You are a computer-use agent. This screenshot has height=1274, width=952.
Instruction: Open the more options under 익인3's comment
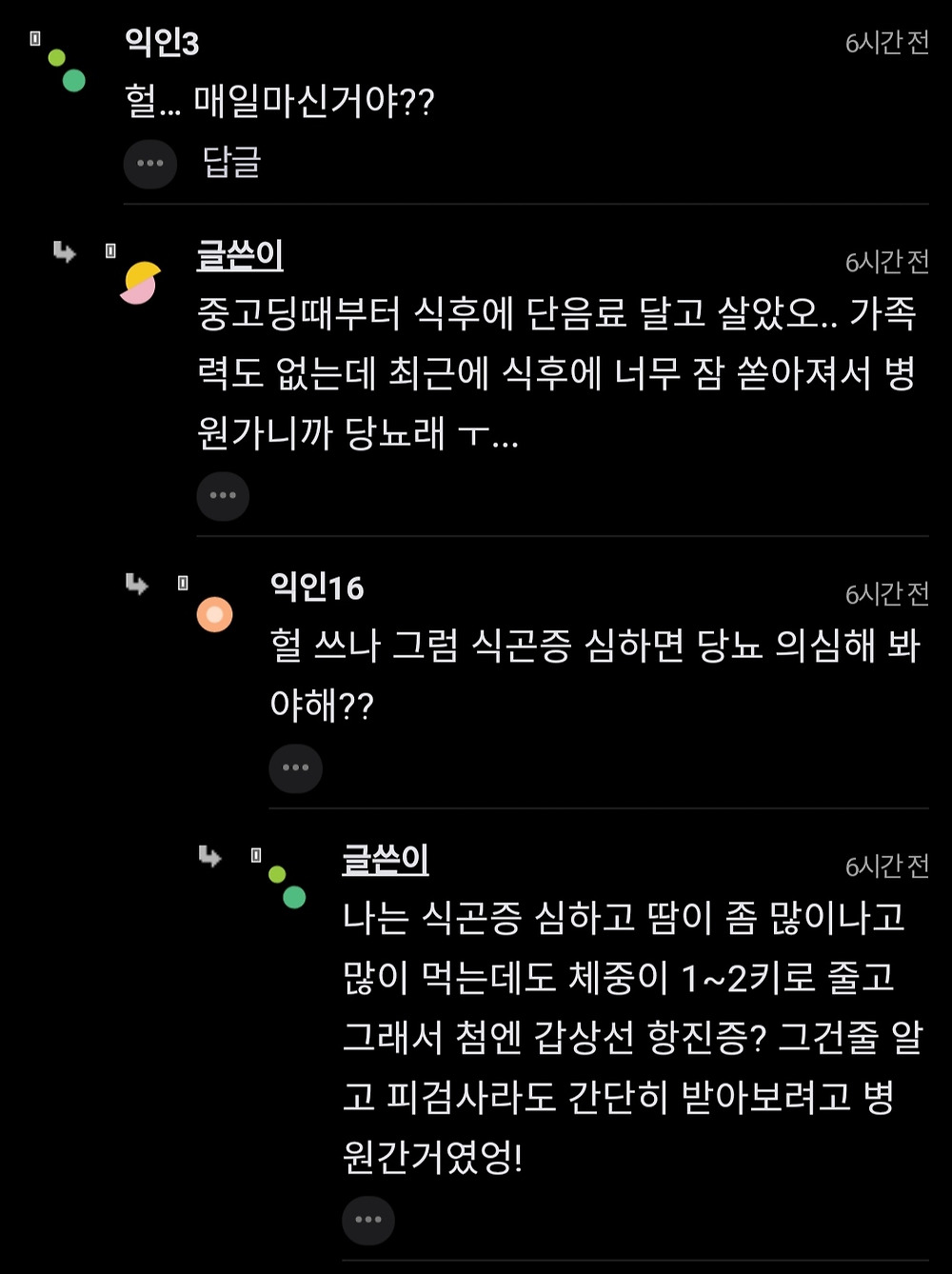[x=150, y=164]
